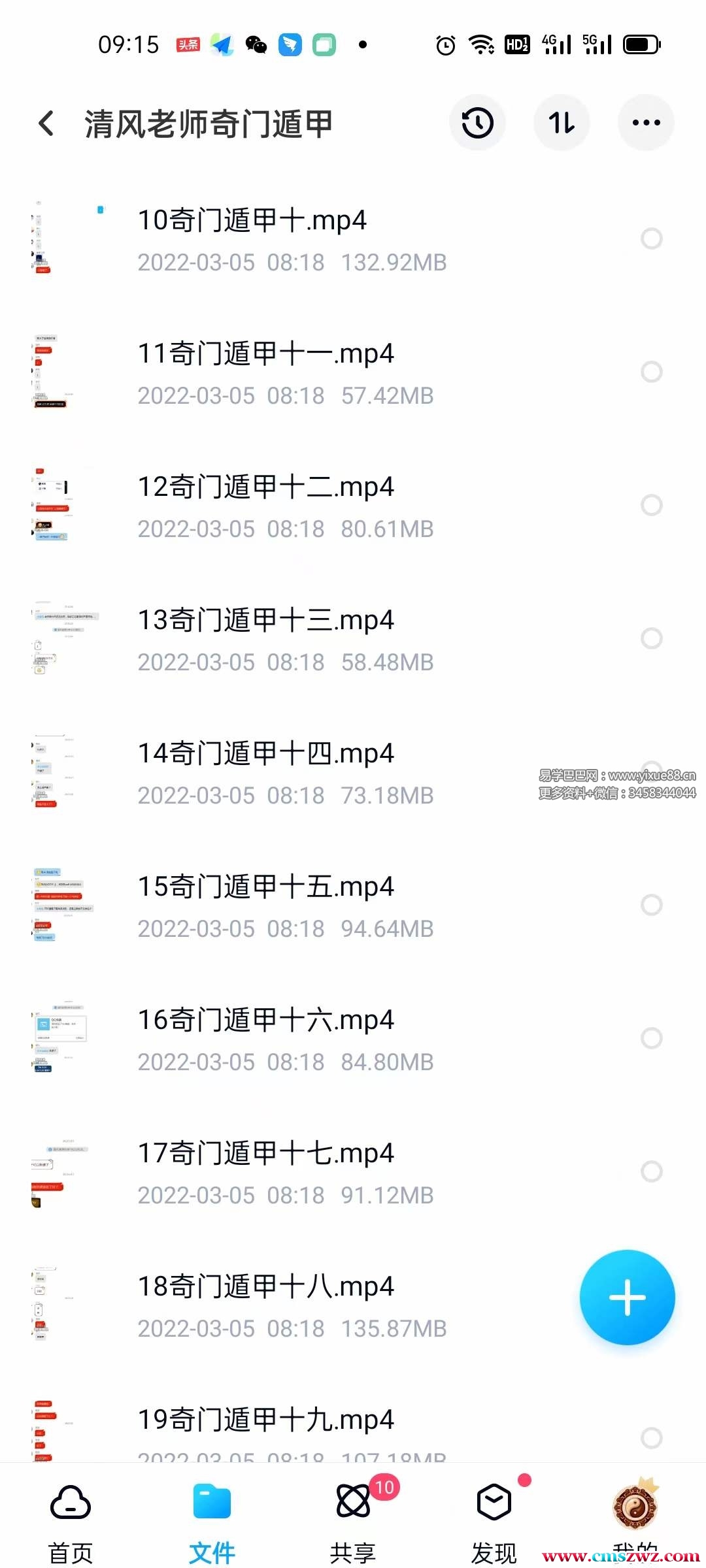Open the recent history clock icon
The image size is (706, 1568).
coord(477,123)
